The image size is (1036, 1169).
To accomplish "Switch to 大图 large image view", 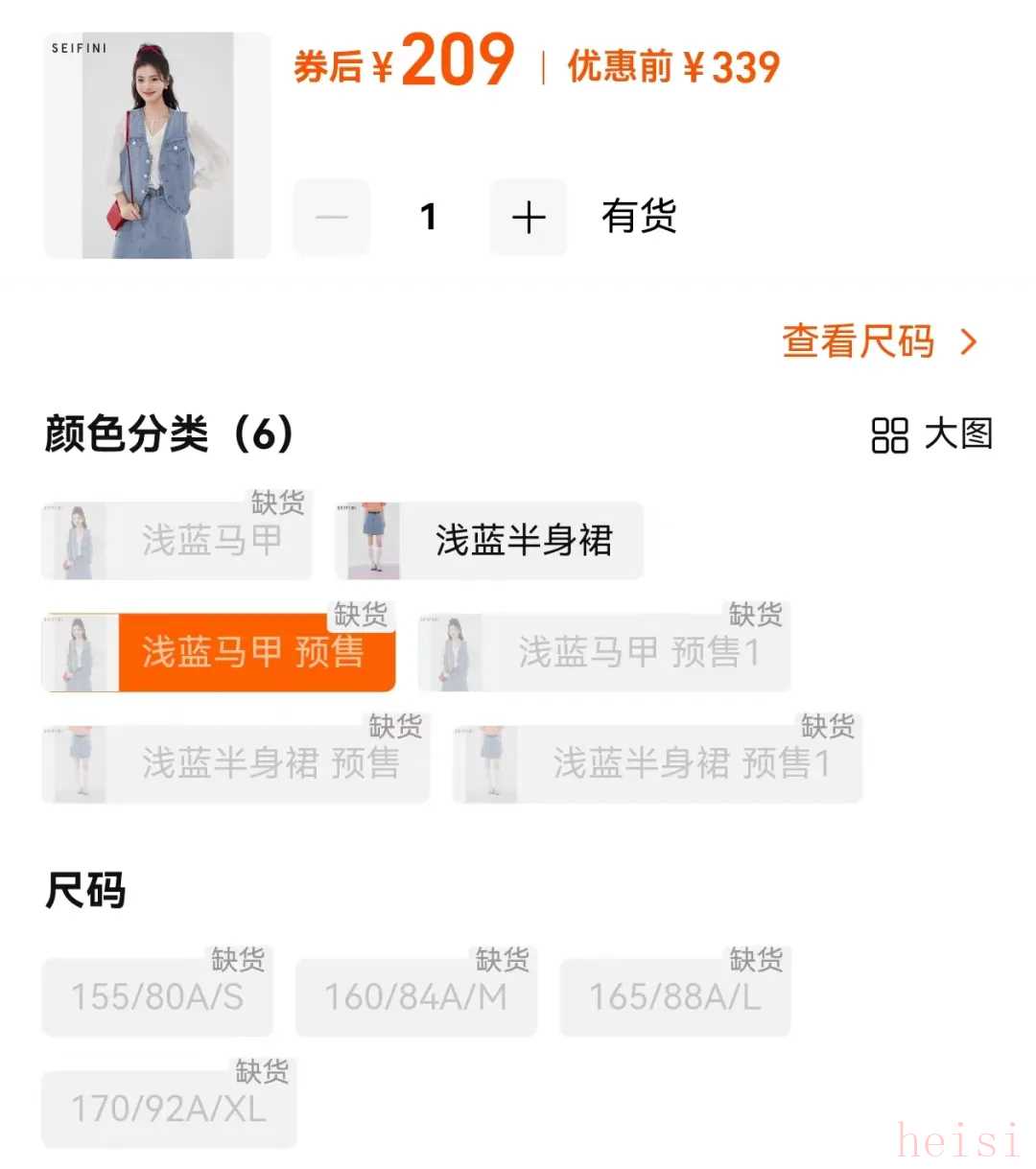I will pos(931,434).
